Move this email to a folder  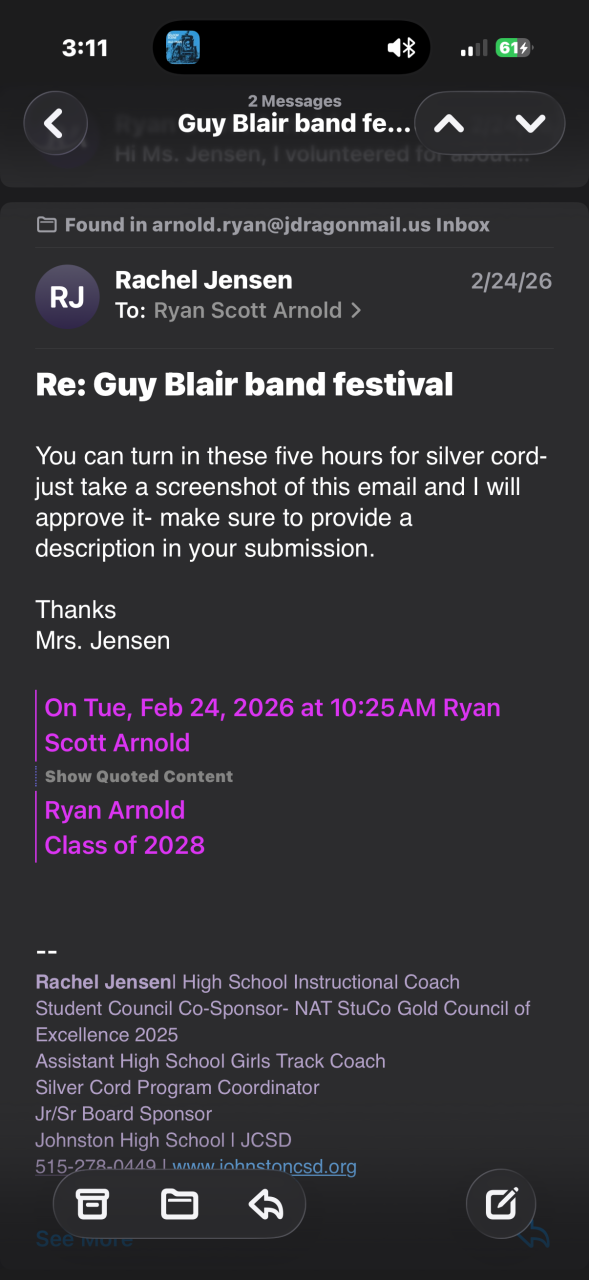click(179, 1205)
